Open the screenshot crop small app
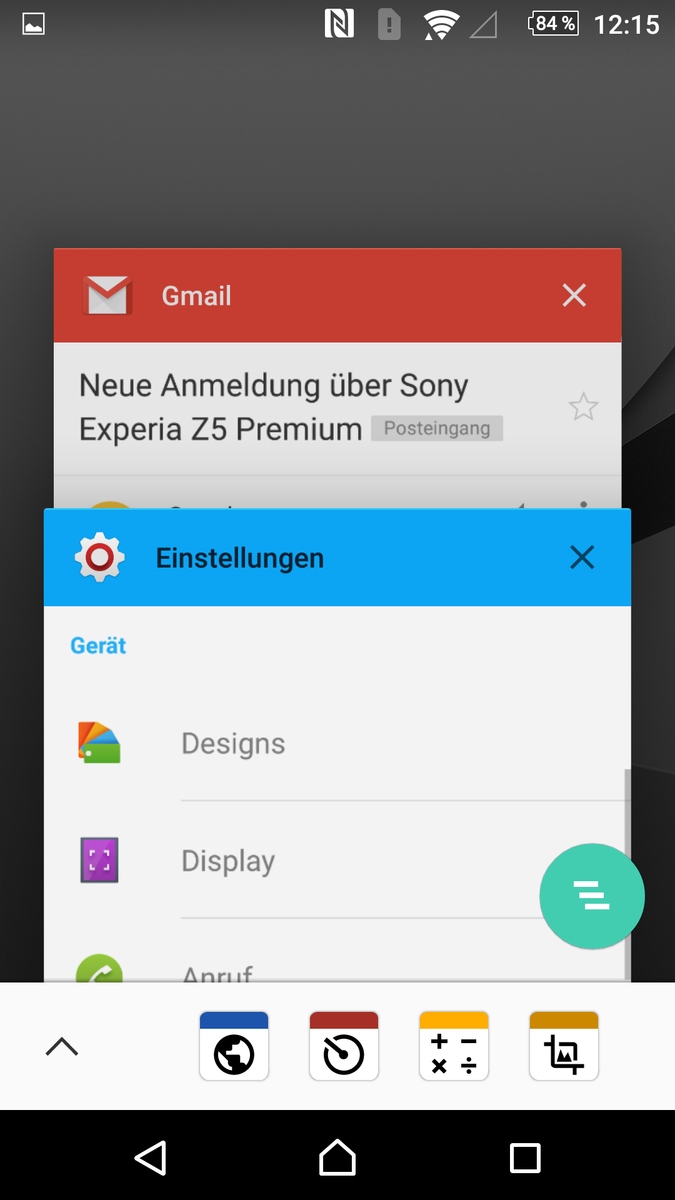Viewport: 675px width, 1200px height. point(564,1046)
